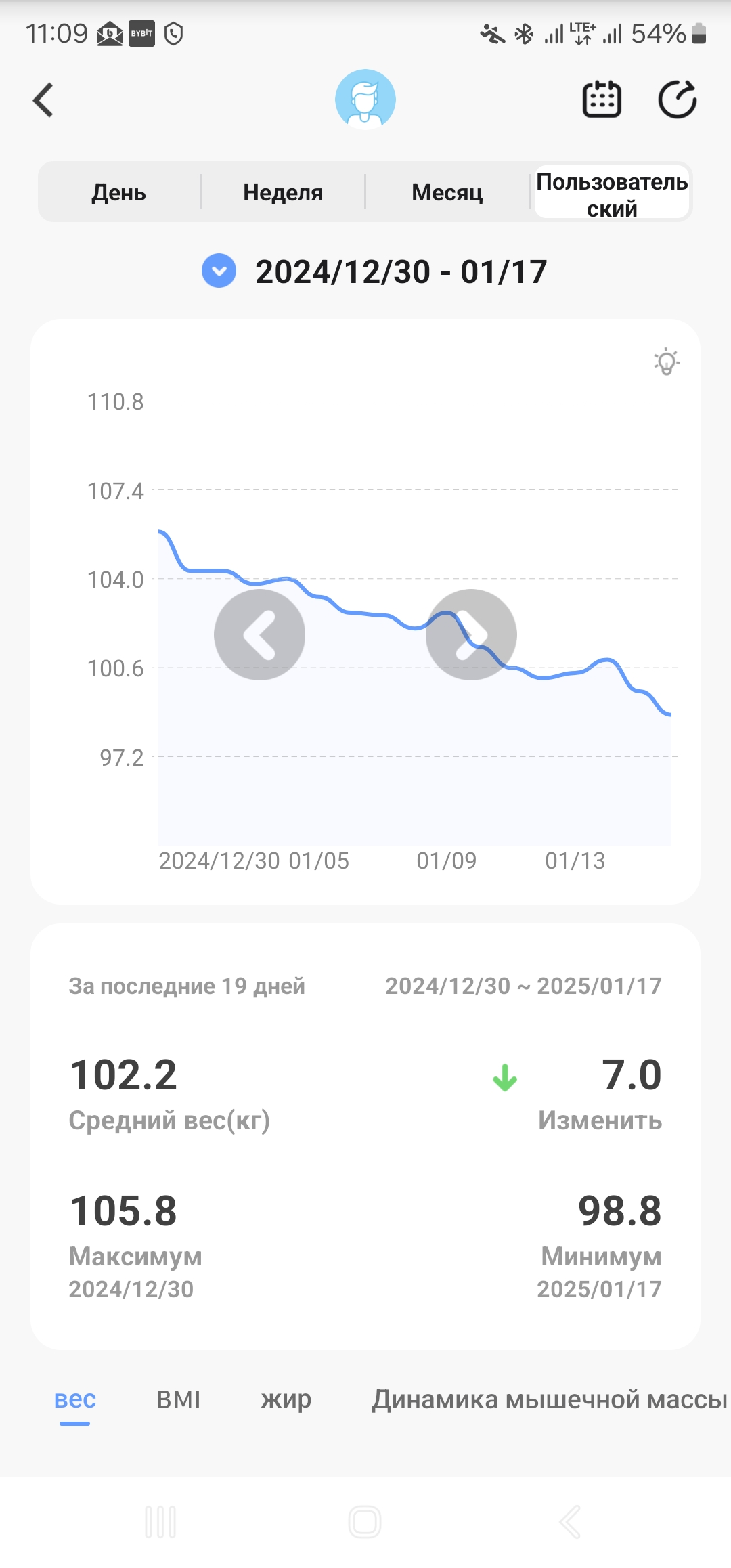Open the calendar icon
The width and height of the screenshot is (731, 1568).
point(602,100)
